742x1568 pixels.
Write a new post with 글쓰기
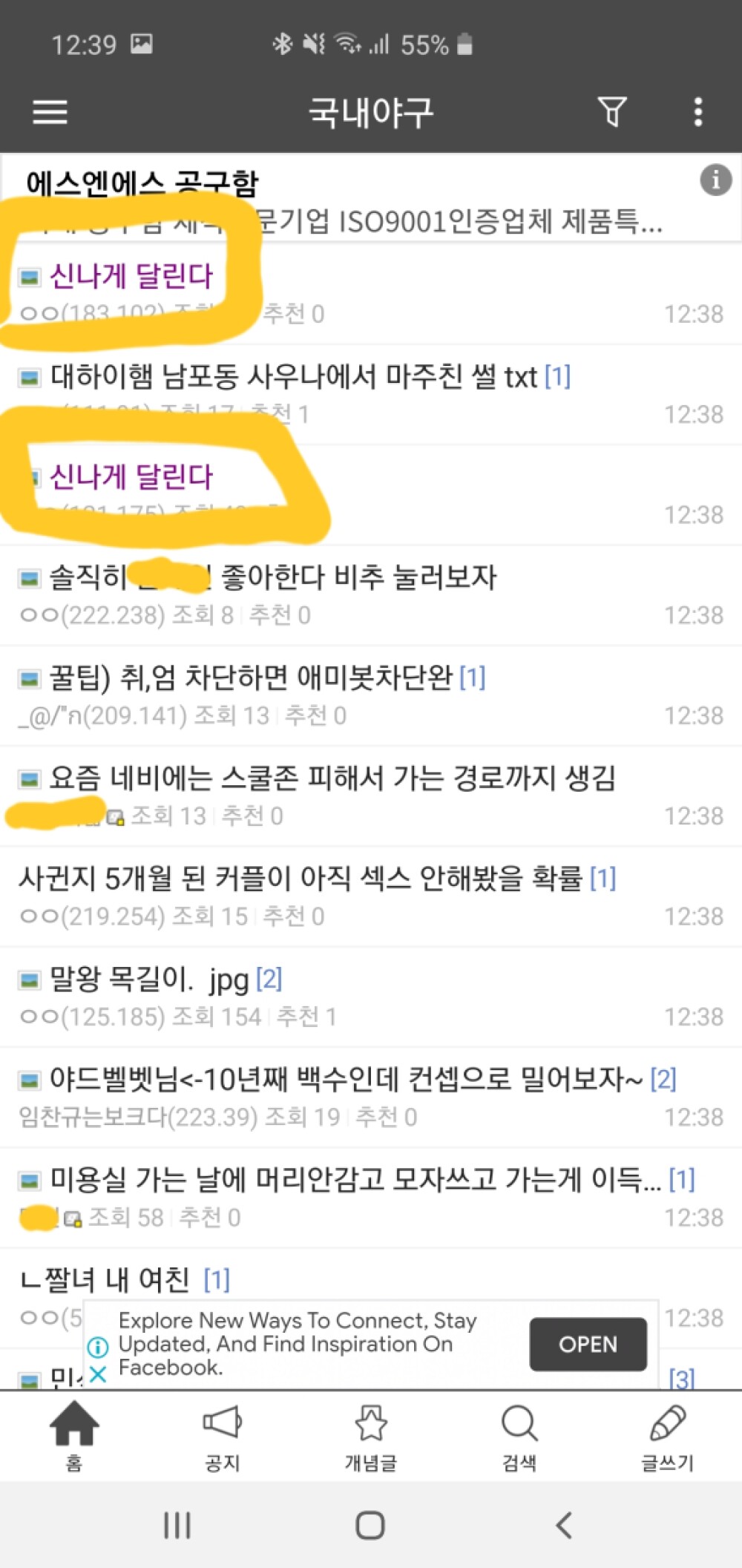point(667,1435)
